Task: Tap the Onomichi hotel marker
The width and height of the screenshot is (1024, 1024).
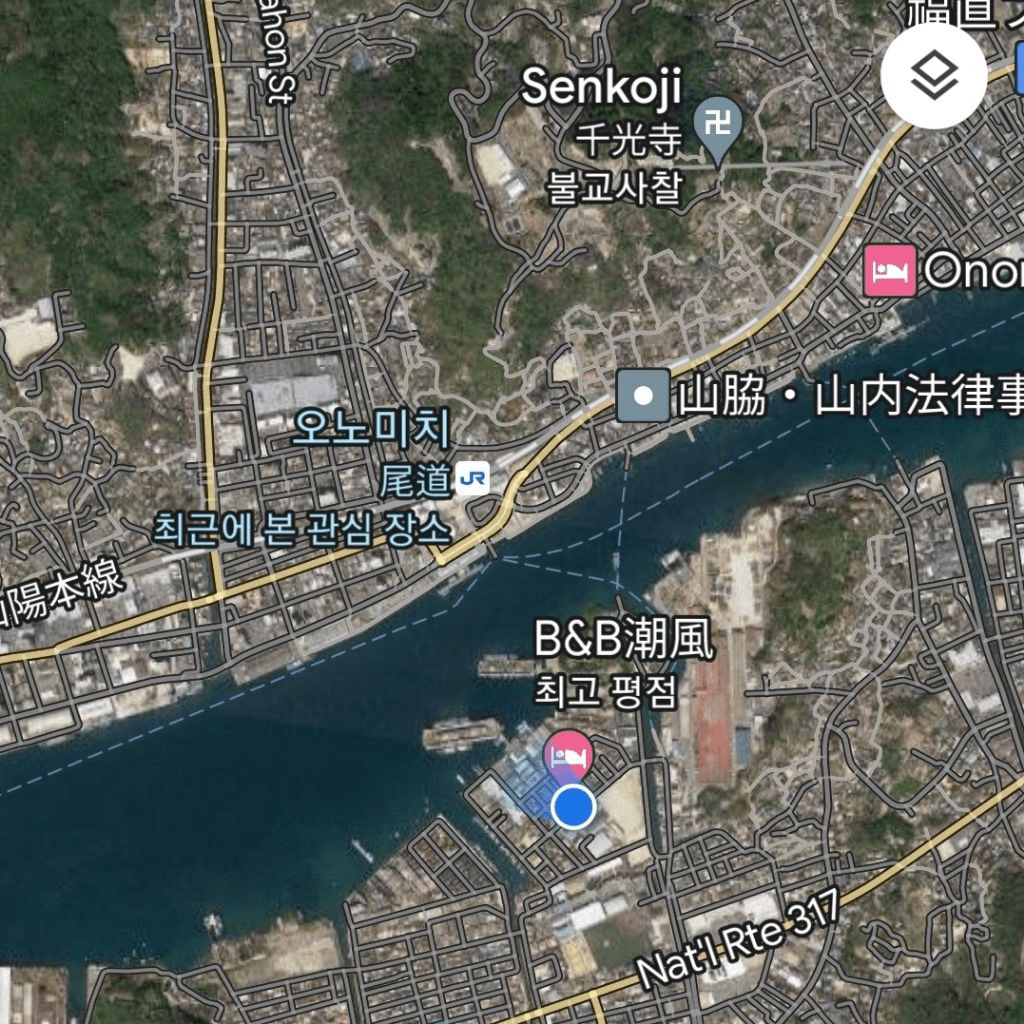Action: [x=889, y=271]
